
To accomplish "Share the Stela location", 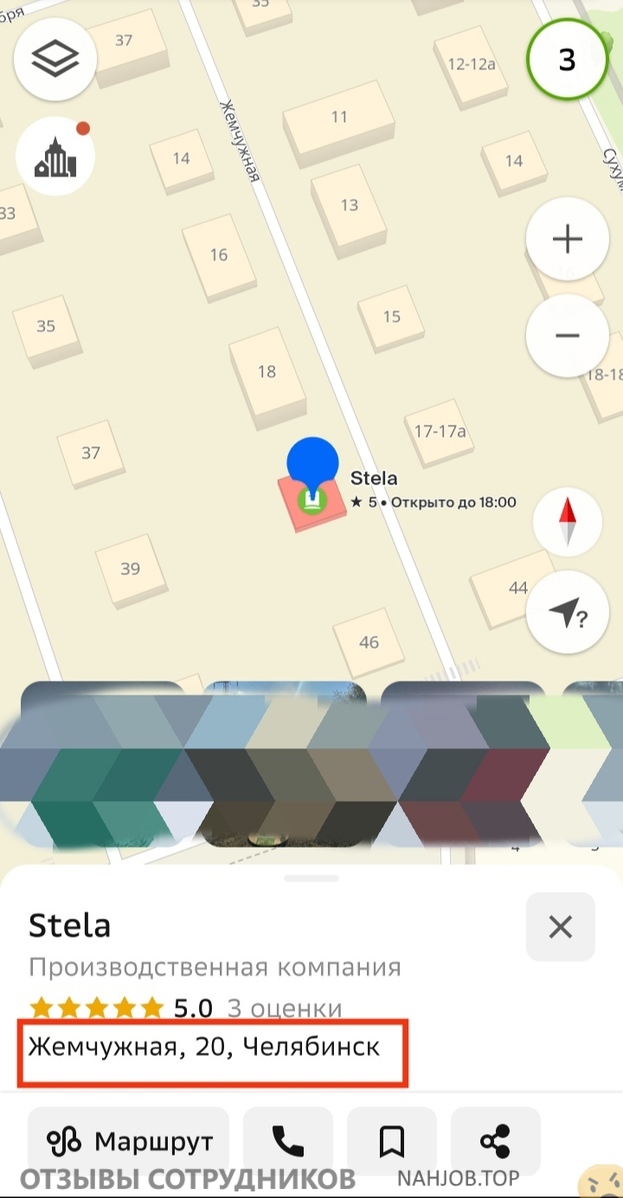I will click(x=495, y=1141).
